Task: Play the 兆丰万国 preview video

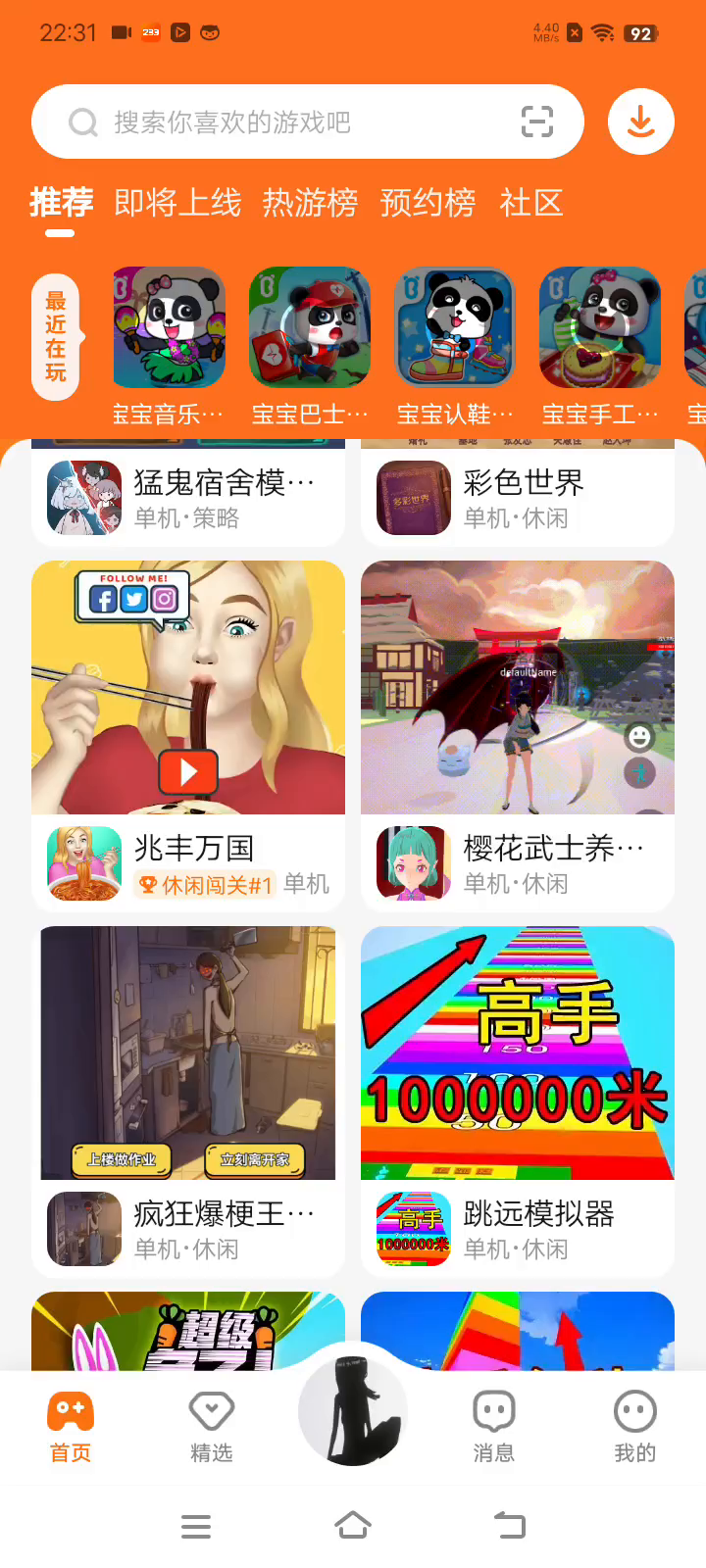Action: (188, 772)
